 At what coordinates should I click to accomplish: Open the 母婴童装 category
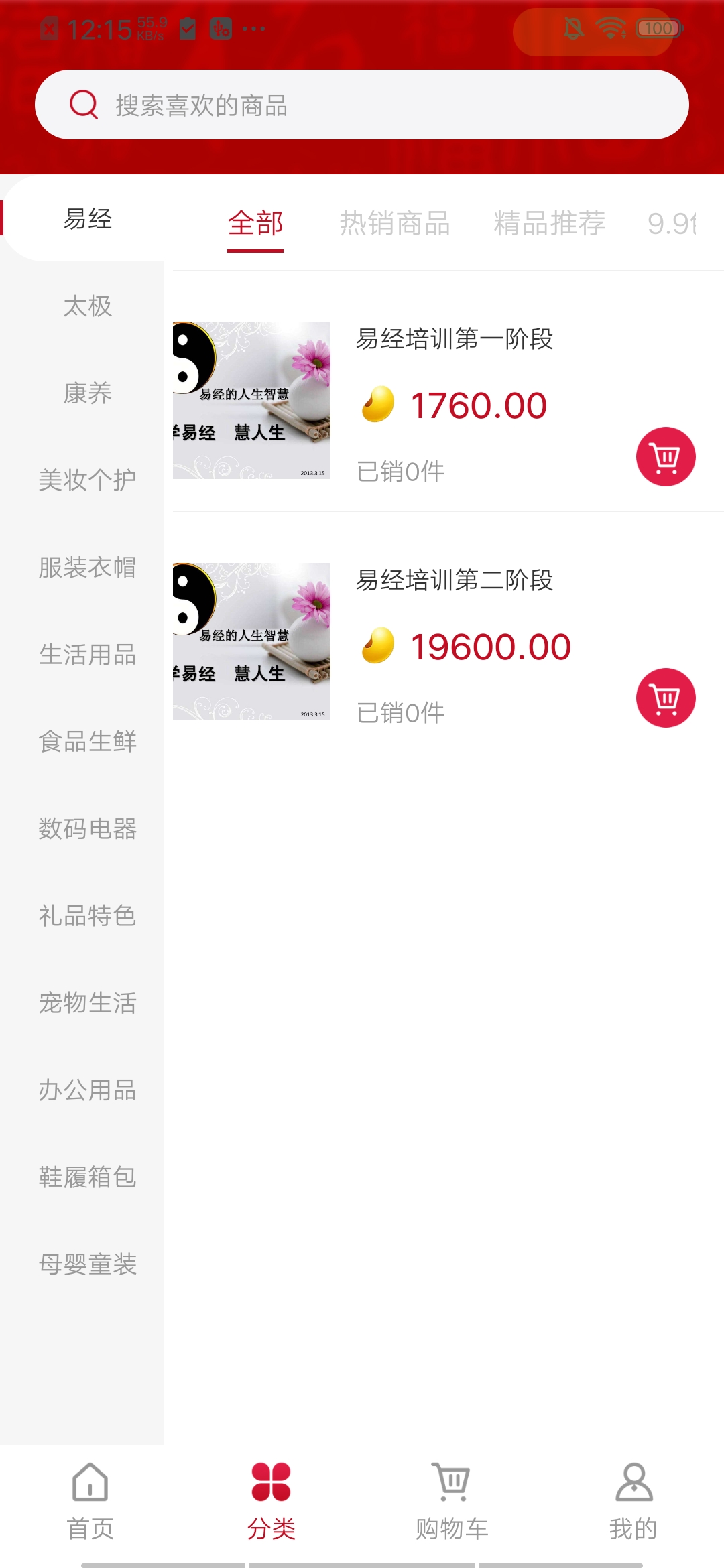pos(87,1264)
